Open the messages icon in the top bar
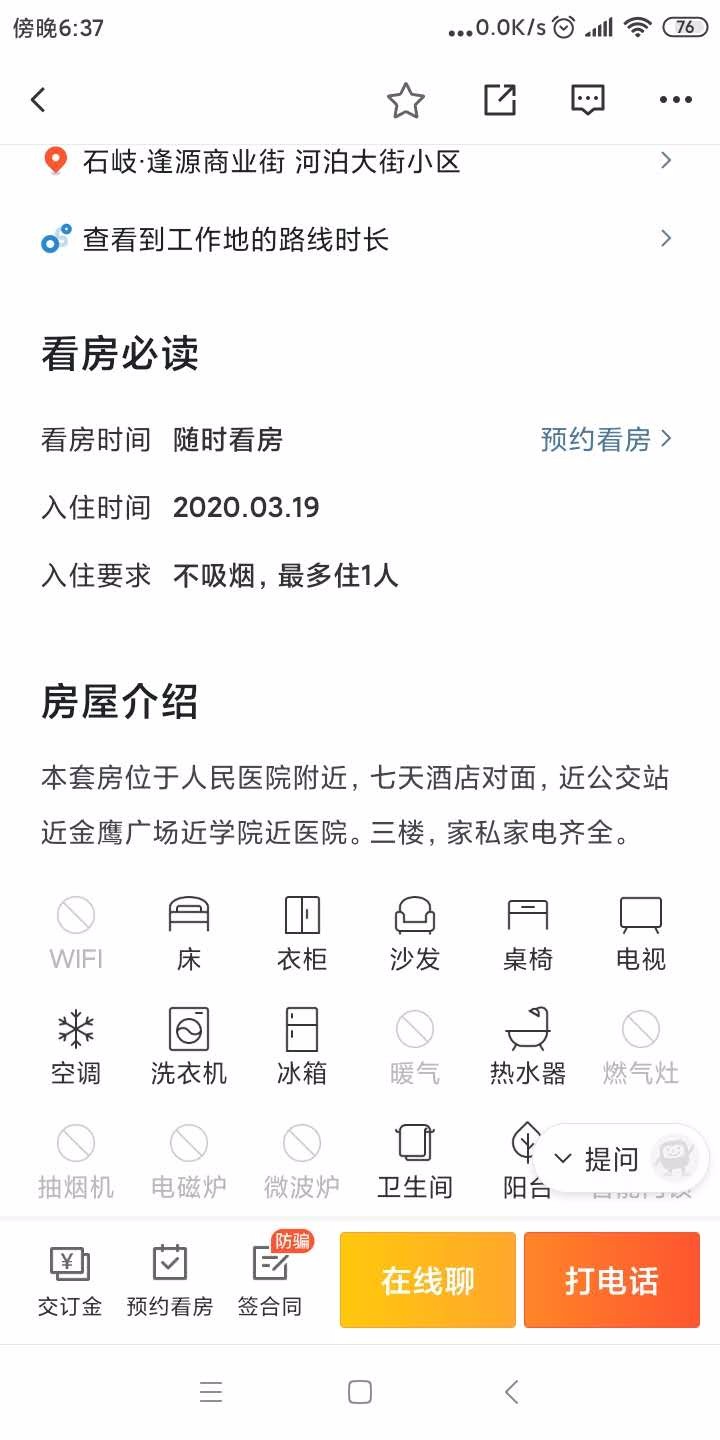The width and height of the screenshot is (720, 1440). (x=587, y=100)
